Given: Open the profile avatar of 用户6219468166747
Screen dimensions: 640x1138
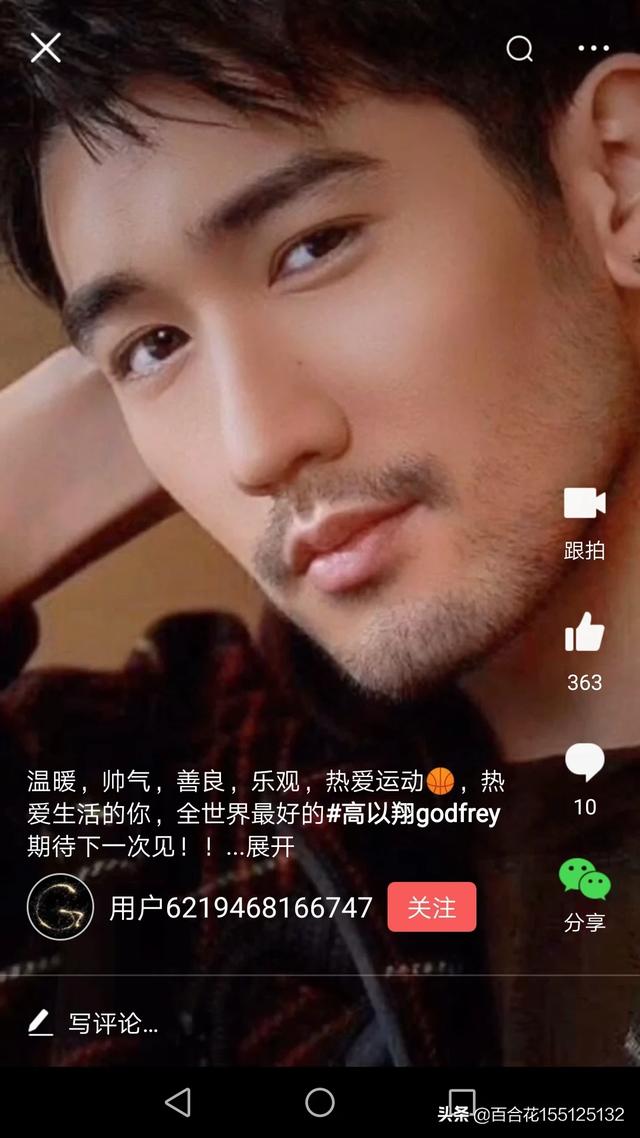Looking at the screenshot, I should coord(60,907).
